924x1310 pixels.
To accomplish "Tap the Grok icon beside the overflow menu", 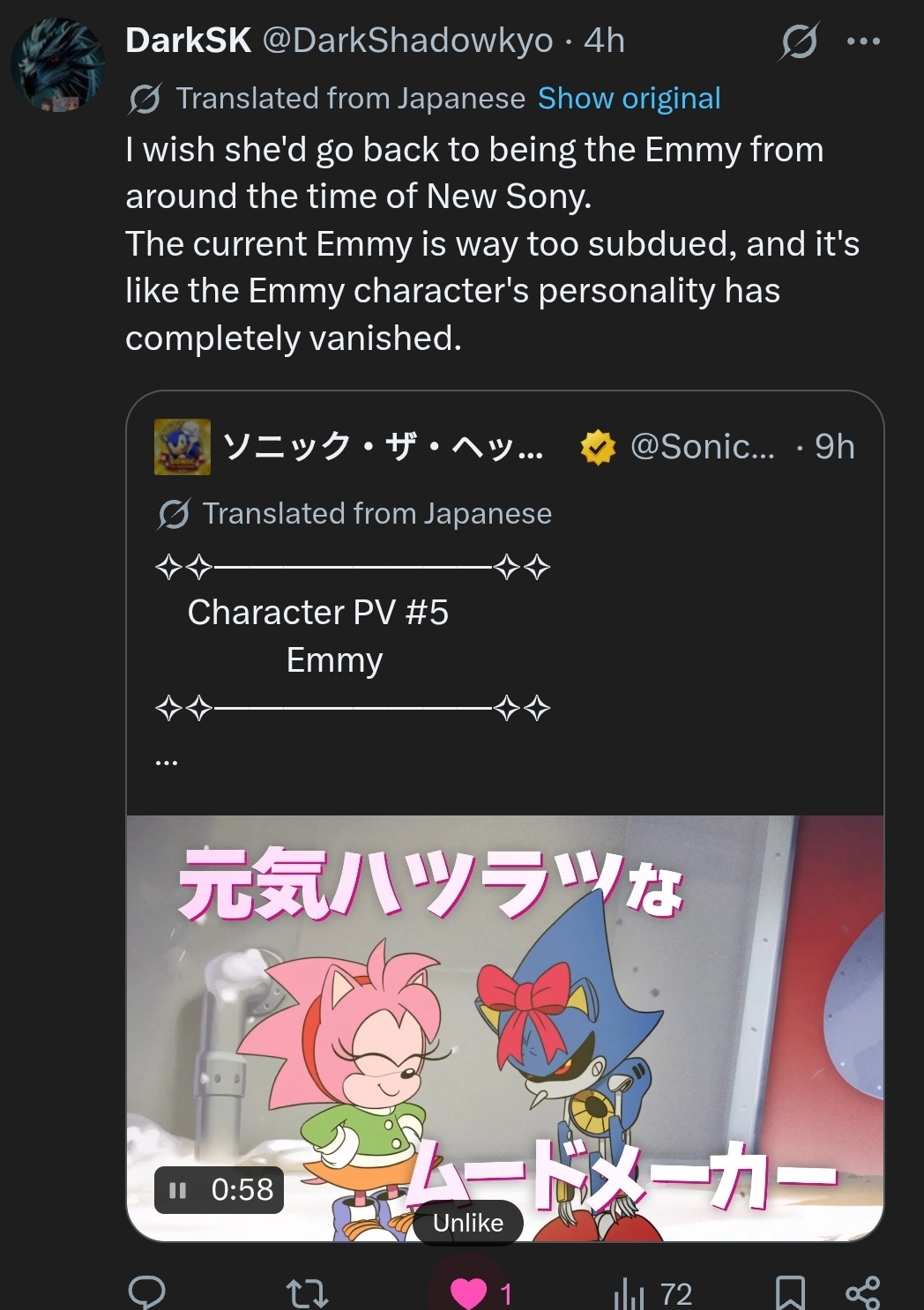I will [800, 41].
